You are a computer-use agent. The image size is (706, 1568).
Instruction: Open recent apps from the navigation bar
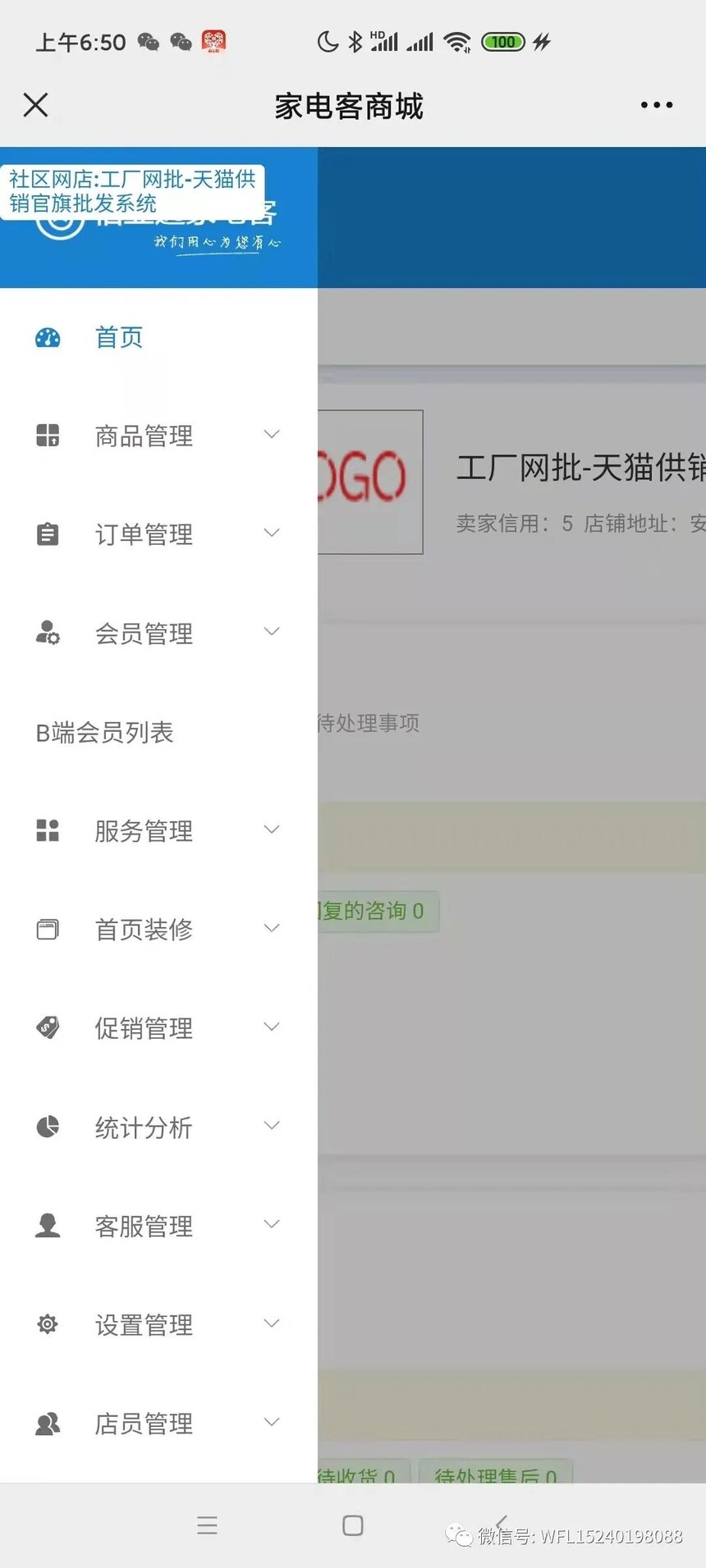click(x=207, y=1525)
